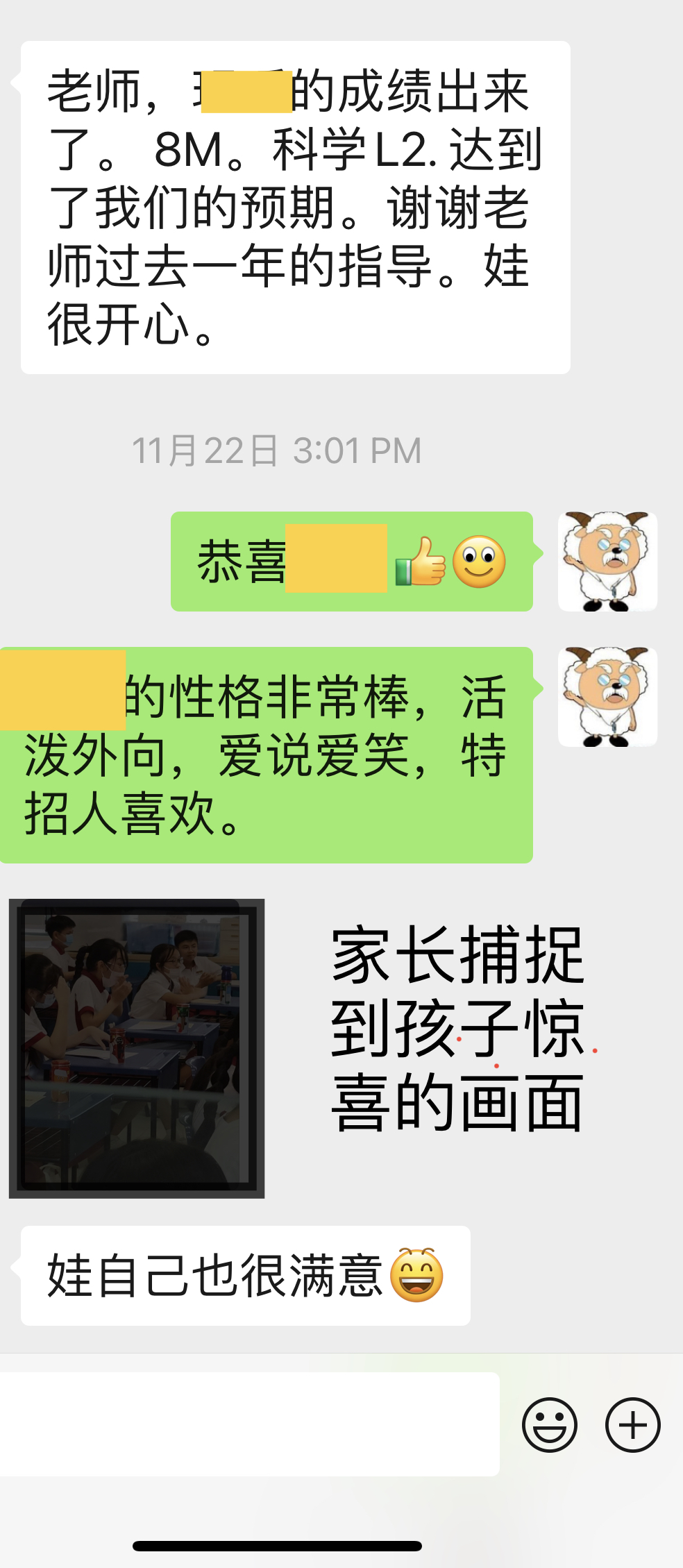Open the plus attachments menu

[x=632, y=1425]
